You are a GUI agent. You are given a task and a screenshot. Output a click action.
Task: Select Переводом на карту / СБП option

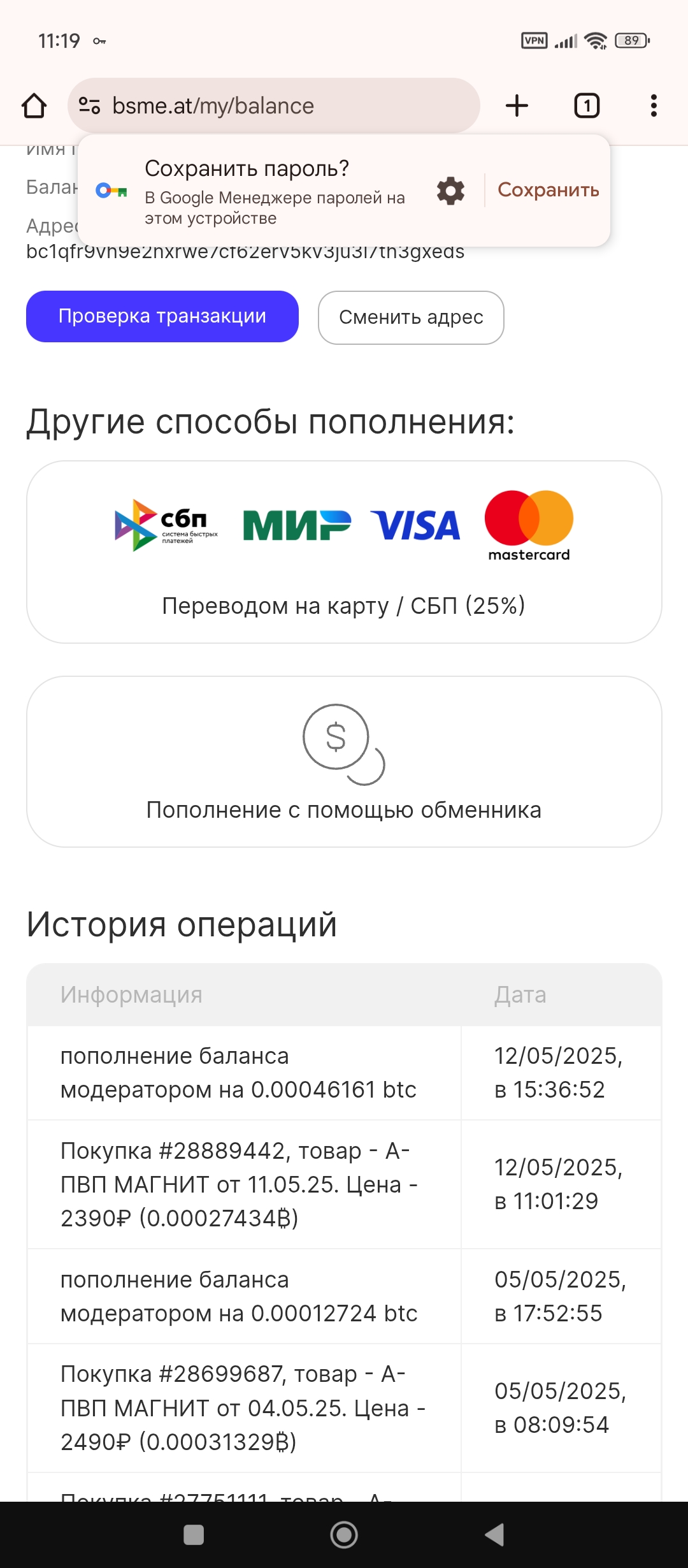point(344,552)
